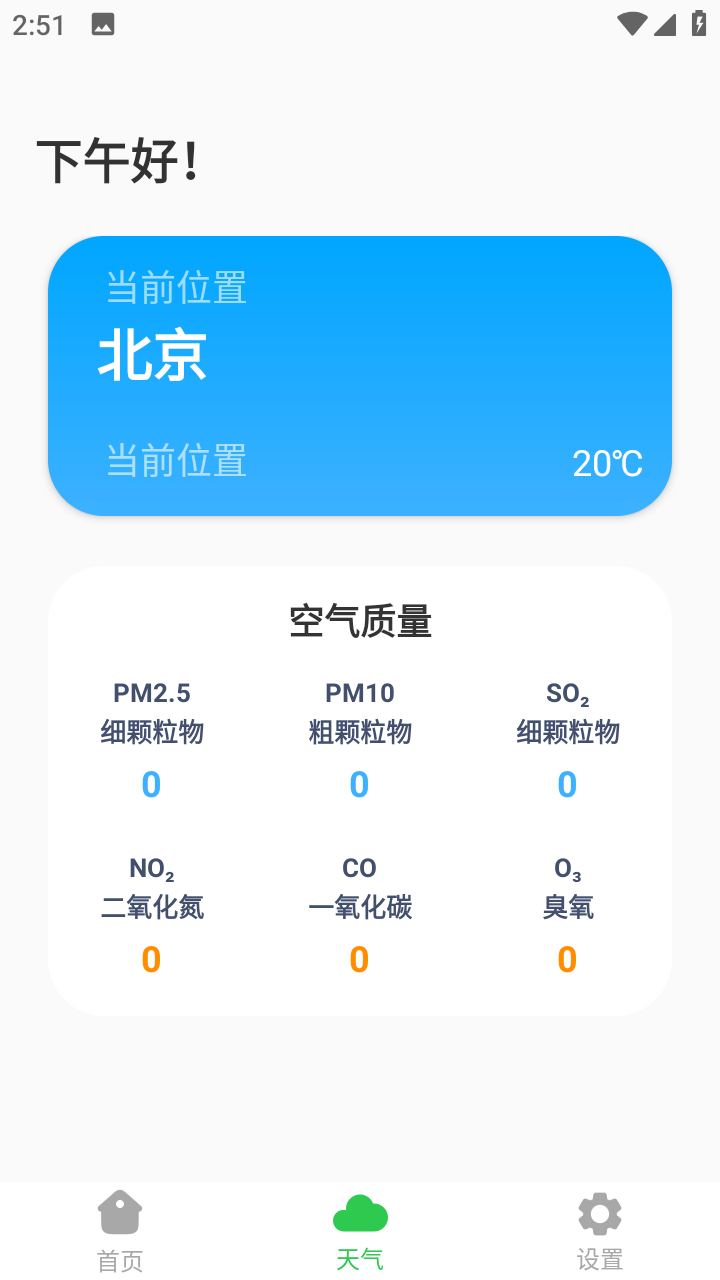This screenshot has width=720, height=1280.
Task: Select the 首页 home icon
Action: click(x=119, y=1211)
